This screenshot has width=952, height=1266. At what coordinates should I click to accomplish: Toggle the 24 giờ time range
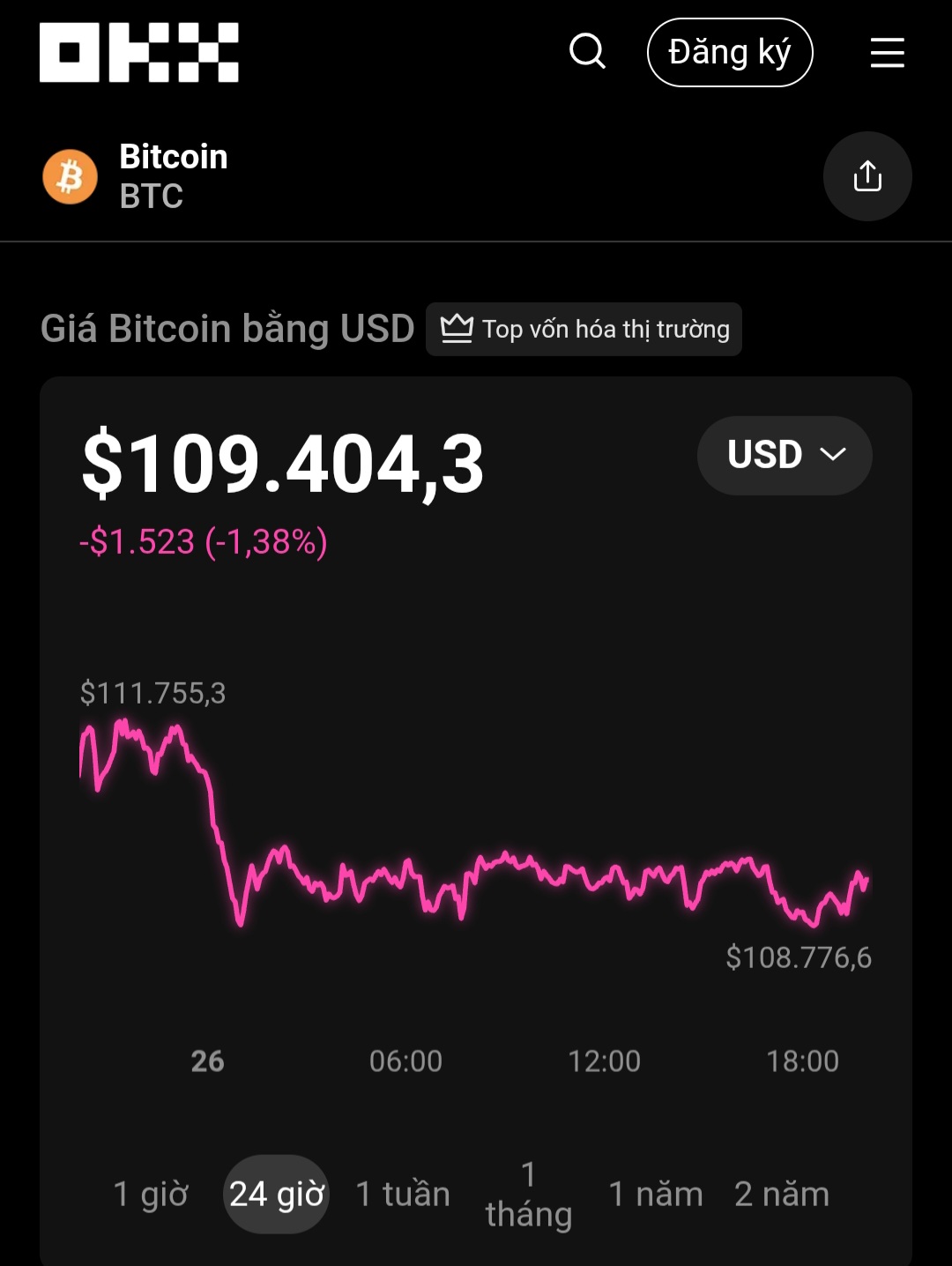click(276, 1193)
